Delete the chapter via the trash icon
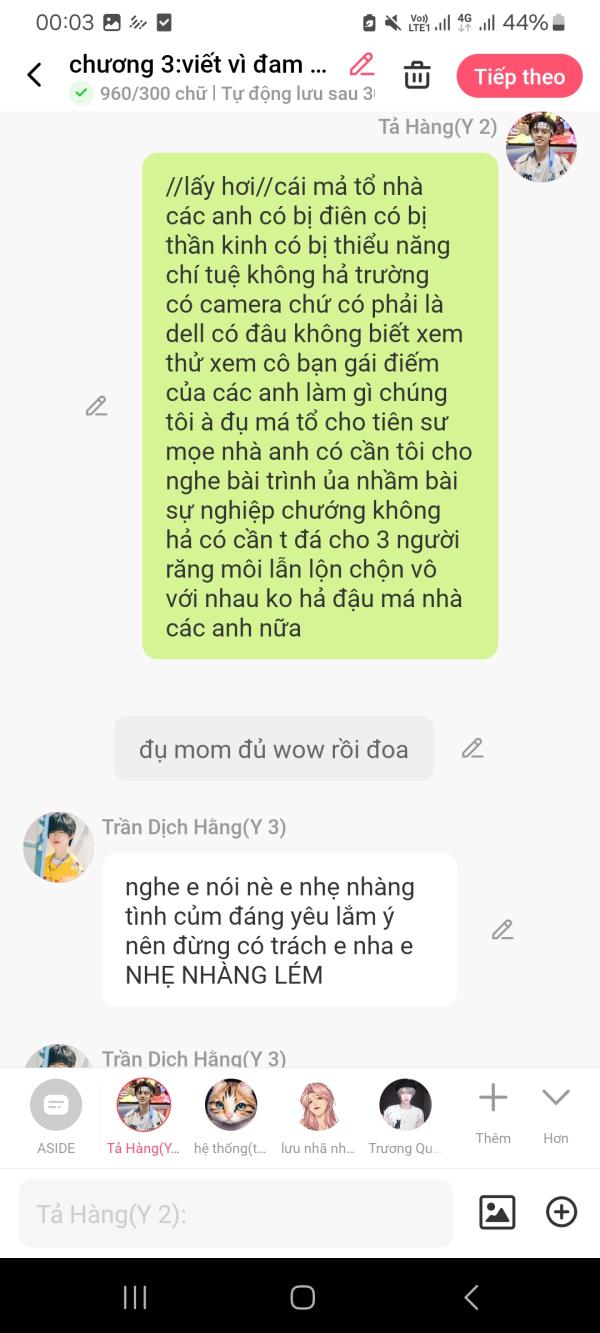Screen dimensions: 600x1333 pyautogui.click(x=417, y=75)
